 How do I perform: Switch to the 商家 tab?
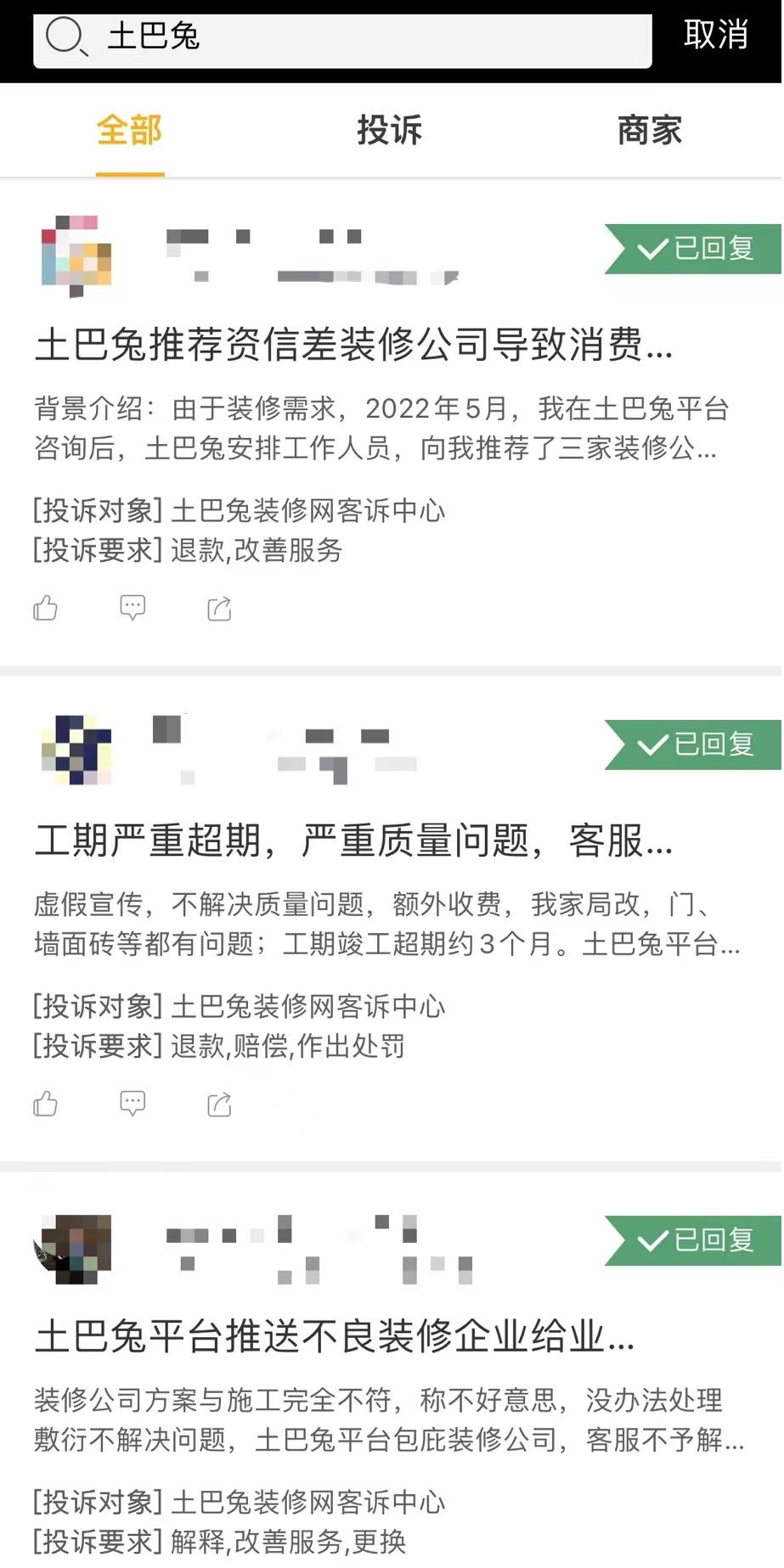click(650, 131)
